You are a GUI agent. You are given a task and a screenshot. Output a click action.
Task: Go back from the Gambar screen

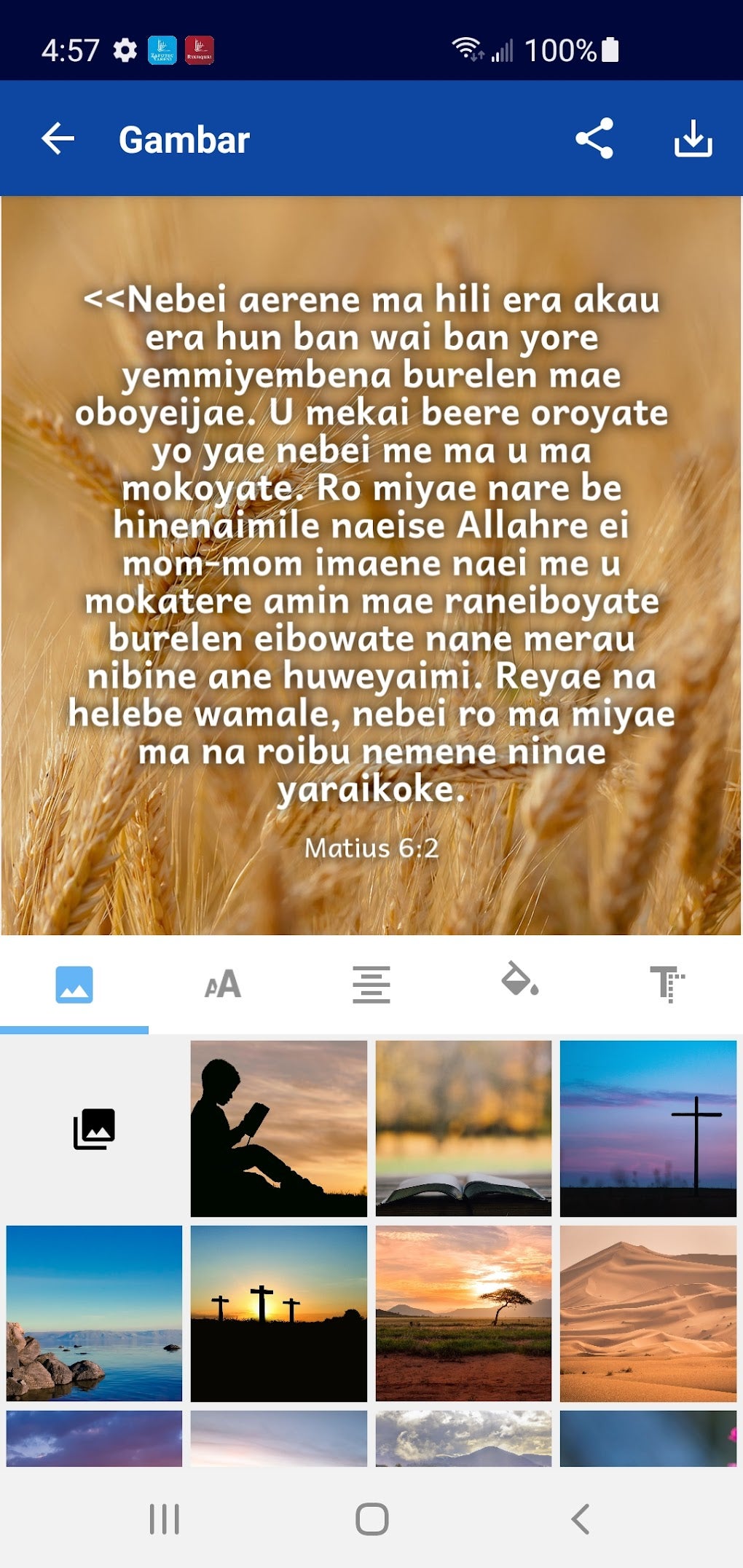click(x=58, y=138)
